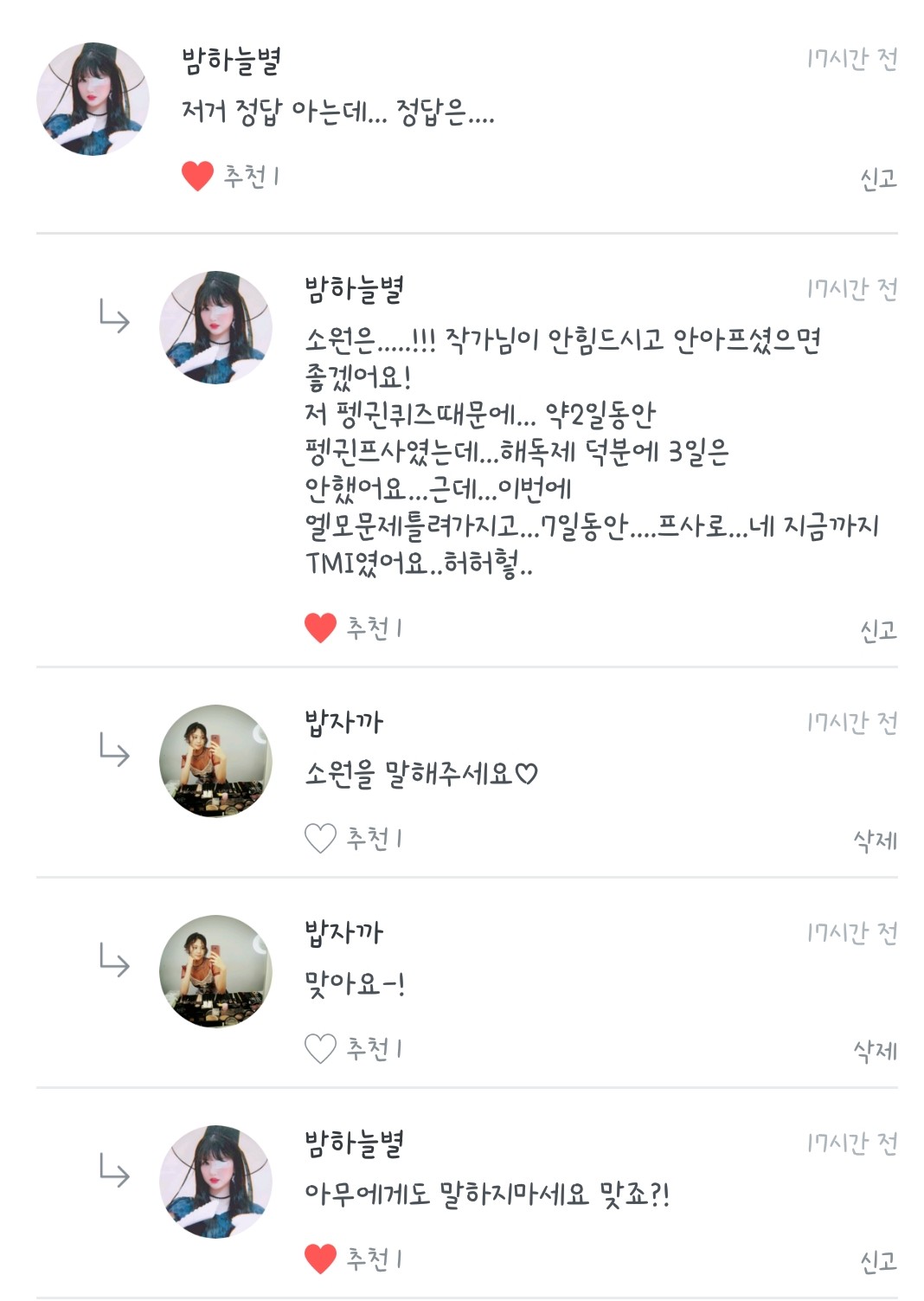Viewport: 924px width, 1301px height.
Task: Open 밤하늘별's avatar beside "저거 정답 아는데" comment
Action: [x=93, y=99]
